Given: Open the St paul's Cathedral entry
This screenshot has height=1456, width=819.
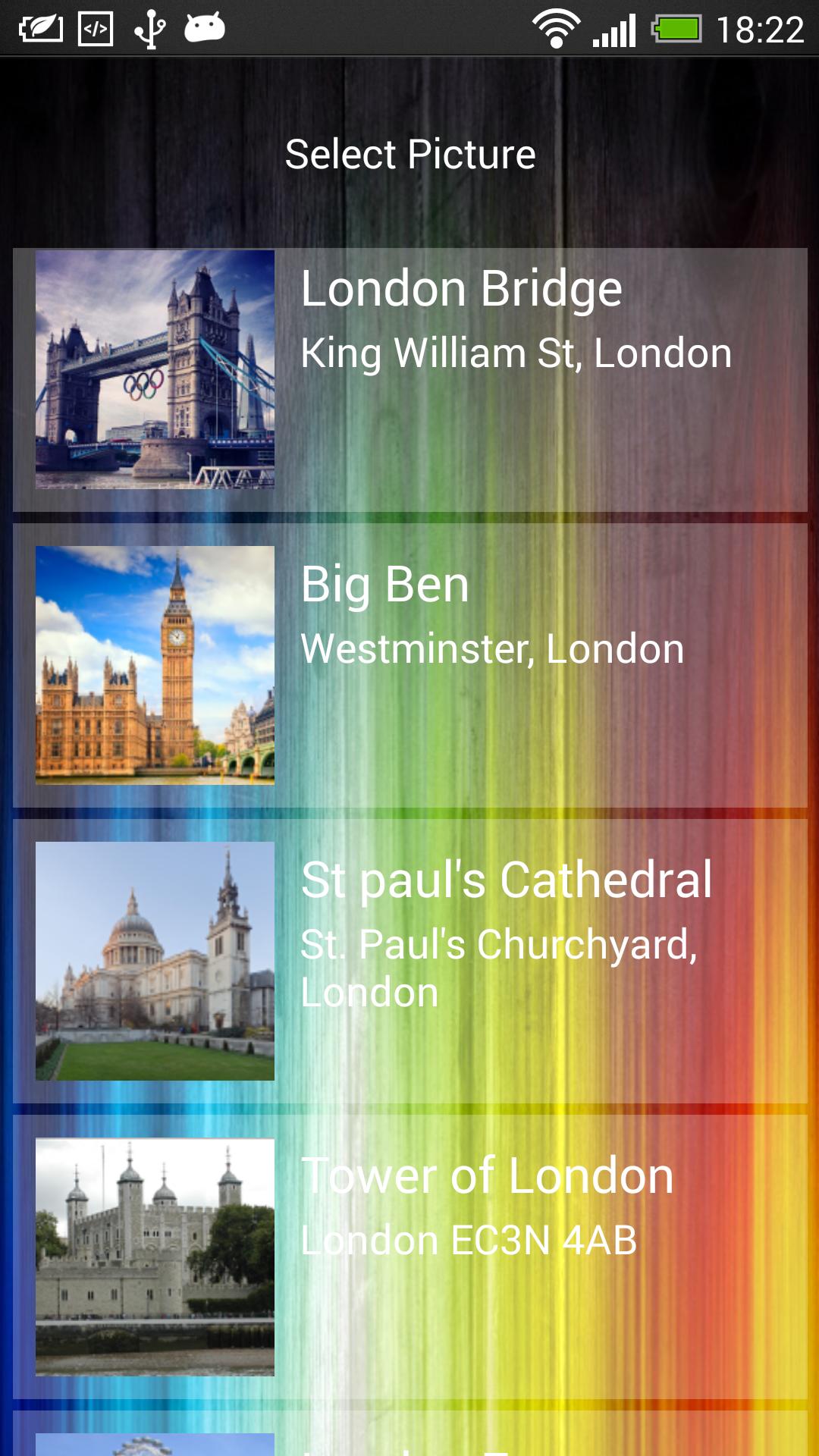Looking at the screenshot, I should coord(409,959).
